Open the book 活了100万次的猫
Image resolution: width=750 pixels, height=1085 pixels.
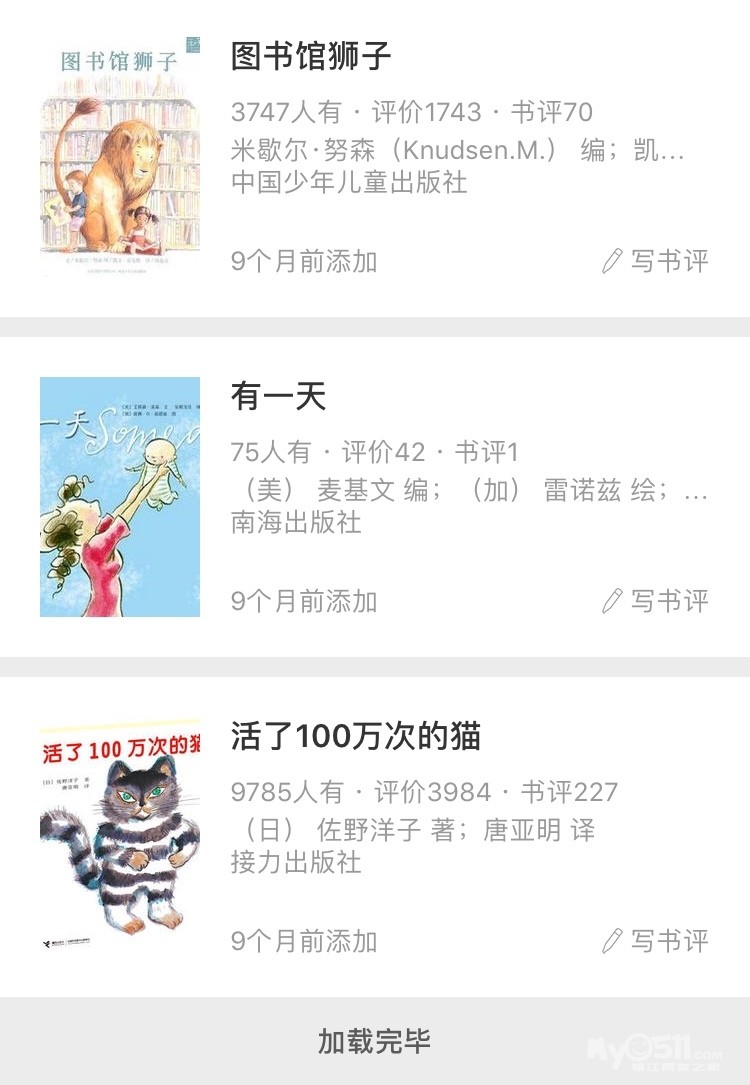pyautogui.click(x=356, y=737)
